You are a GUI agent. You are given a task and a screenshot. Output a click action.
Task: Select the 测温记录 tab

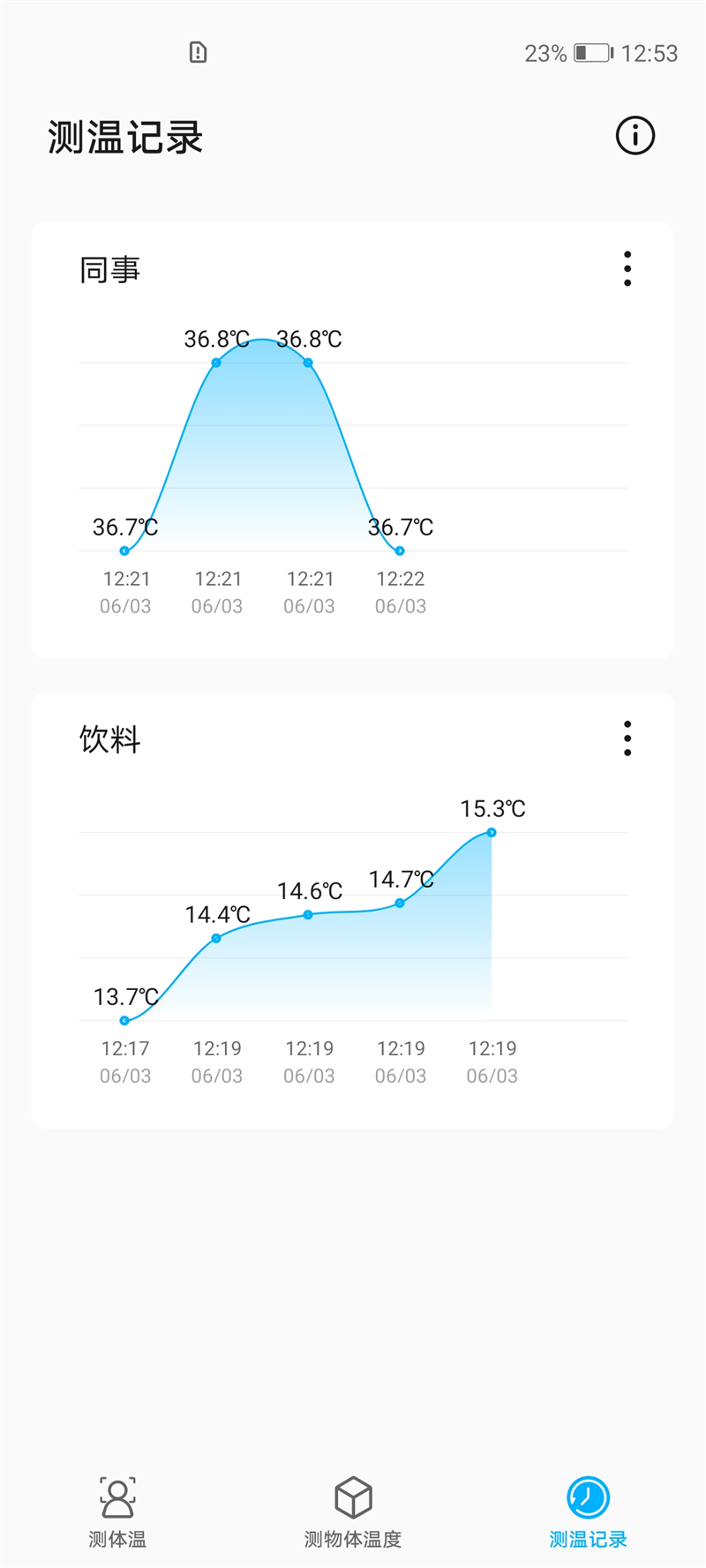(588, 1512)
